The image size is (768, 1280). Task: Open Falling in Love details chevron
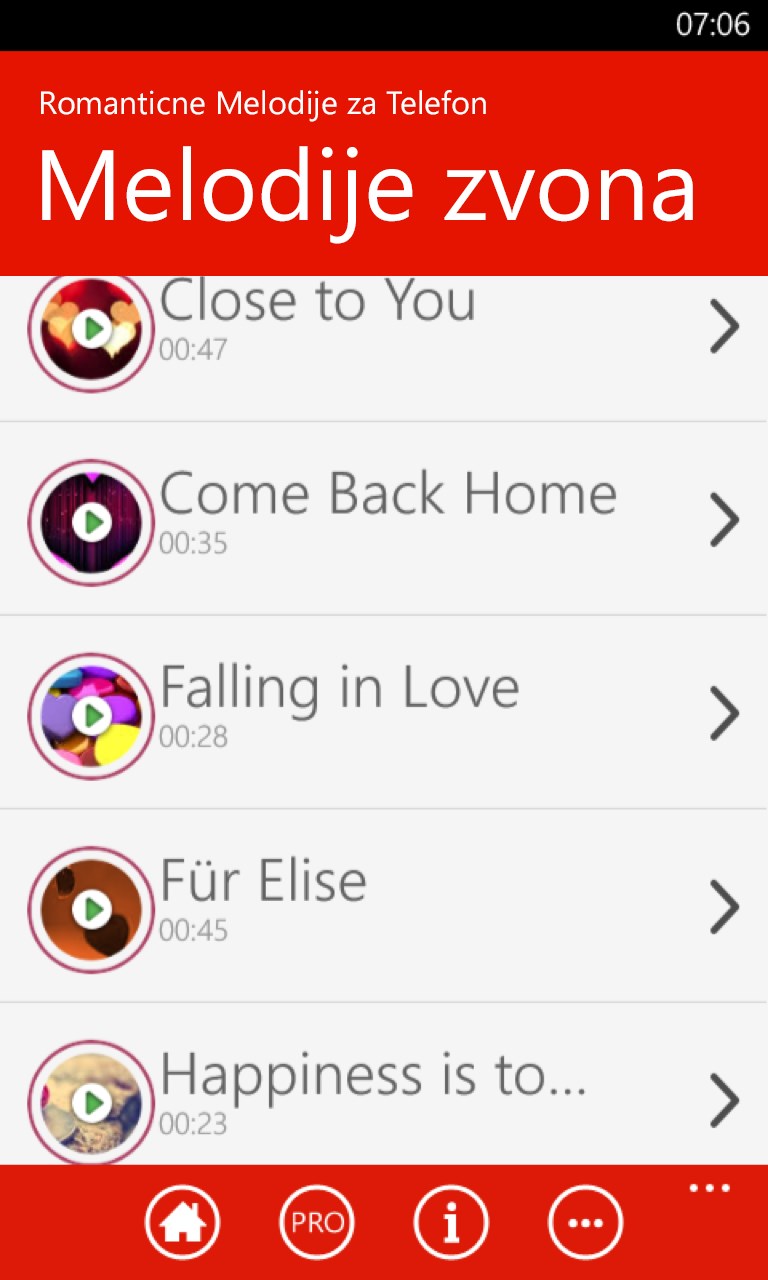pyautogui.click(x=724, y=713)
